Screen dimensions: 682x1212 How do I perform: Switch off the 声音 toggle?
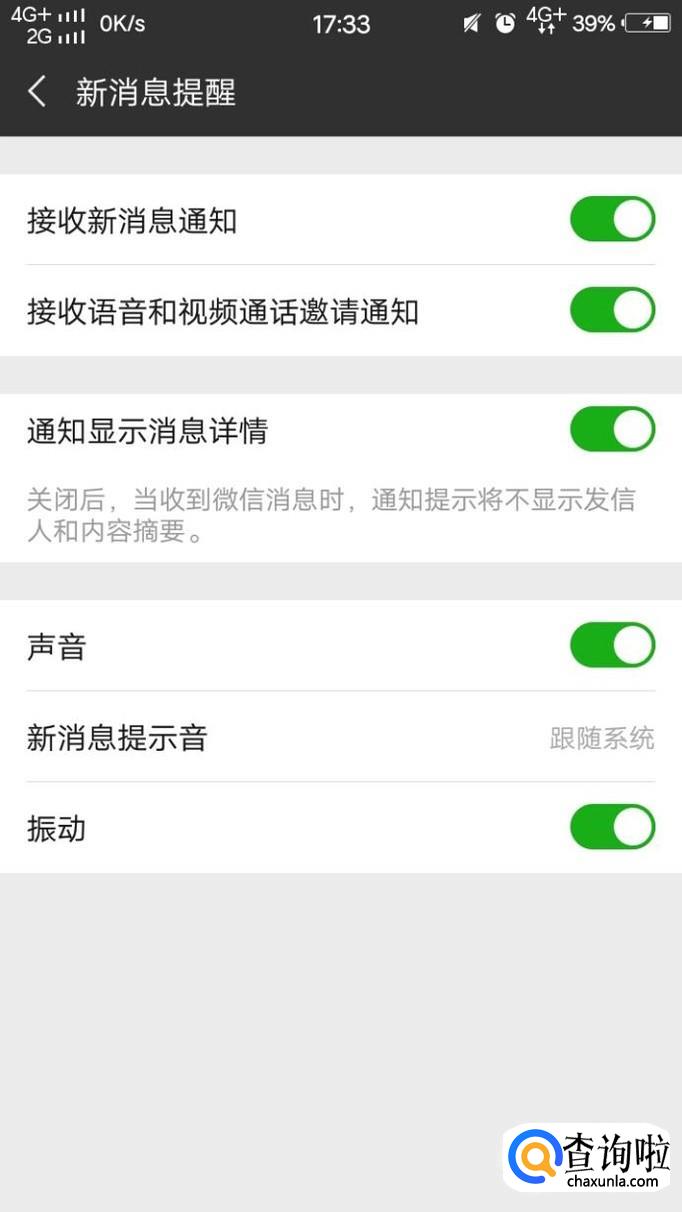point(612,646)
